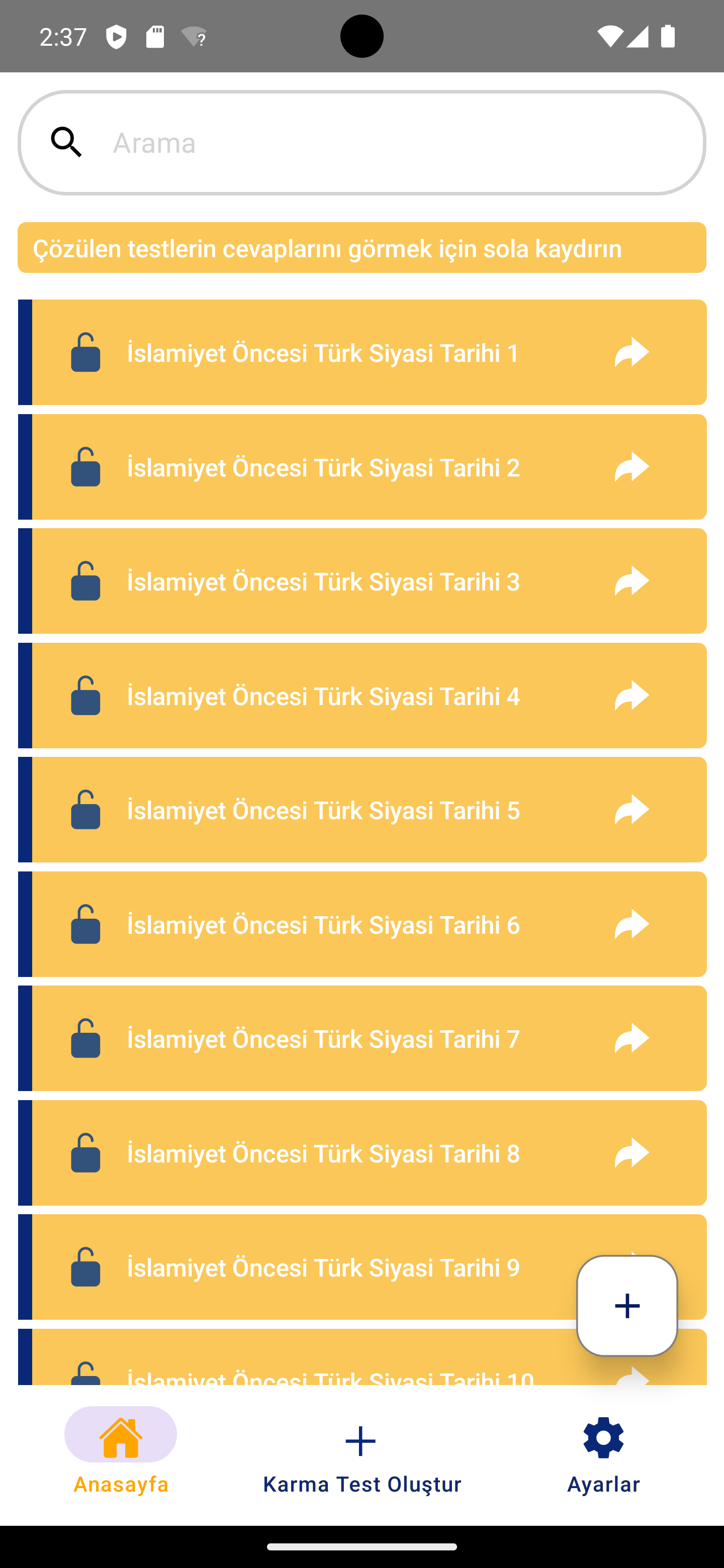The height and width of the screenshot is (1568, 724).
Task: Select İslamiyet Öncesi Türk Siyasi Tarihi 4 test
Action: (323, 696)
